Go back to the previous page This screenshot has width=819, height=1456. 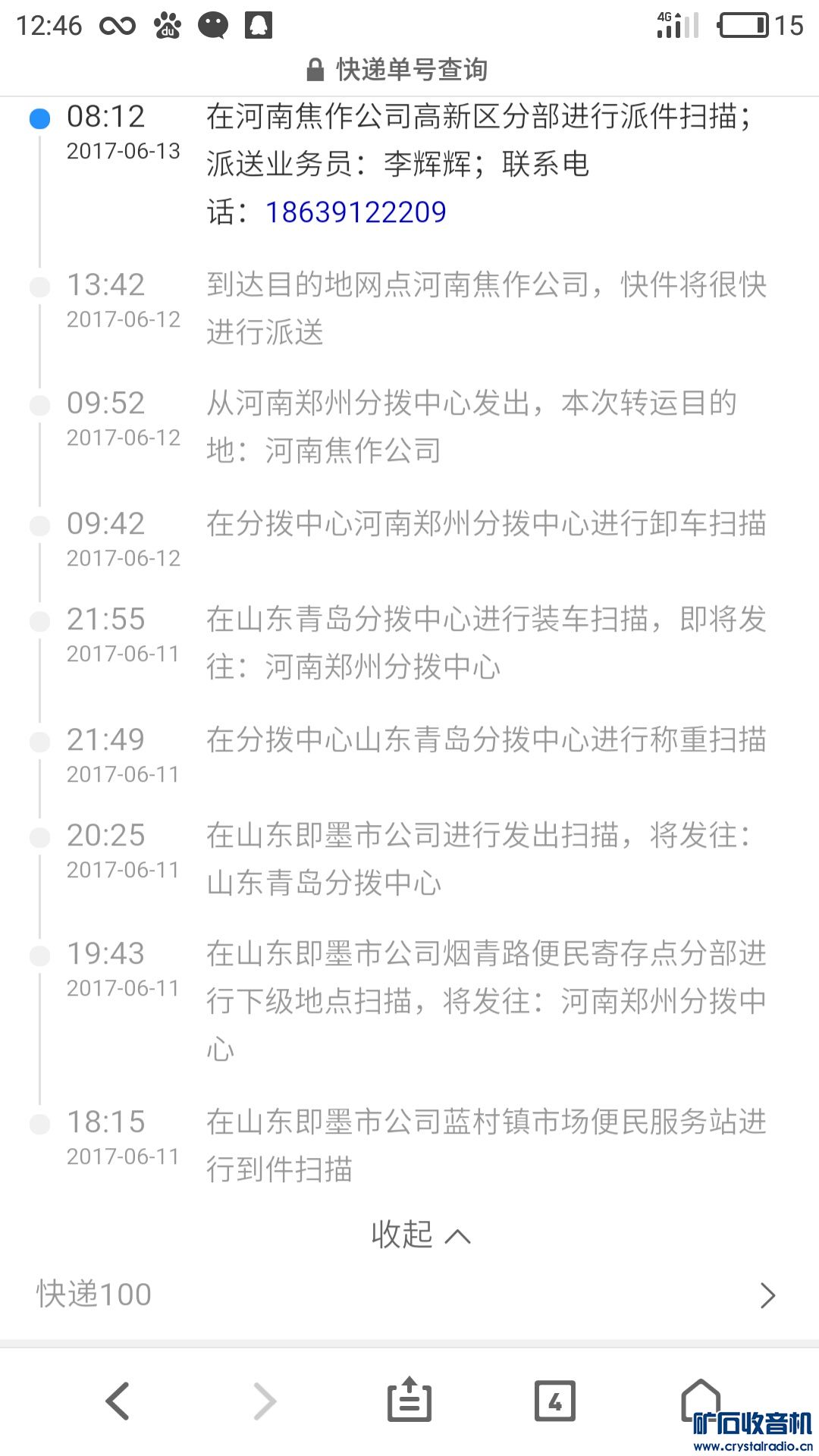tap(118, 1401)
